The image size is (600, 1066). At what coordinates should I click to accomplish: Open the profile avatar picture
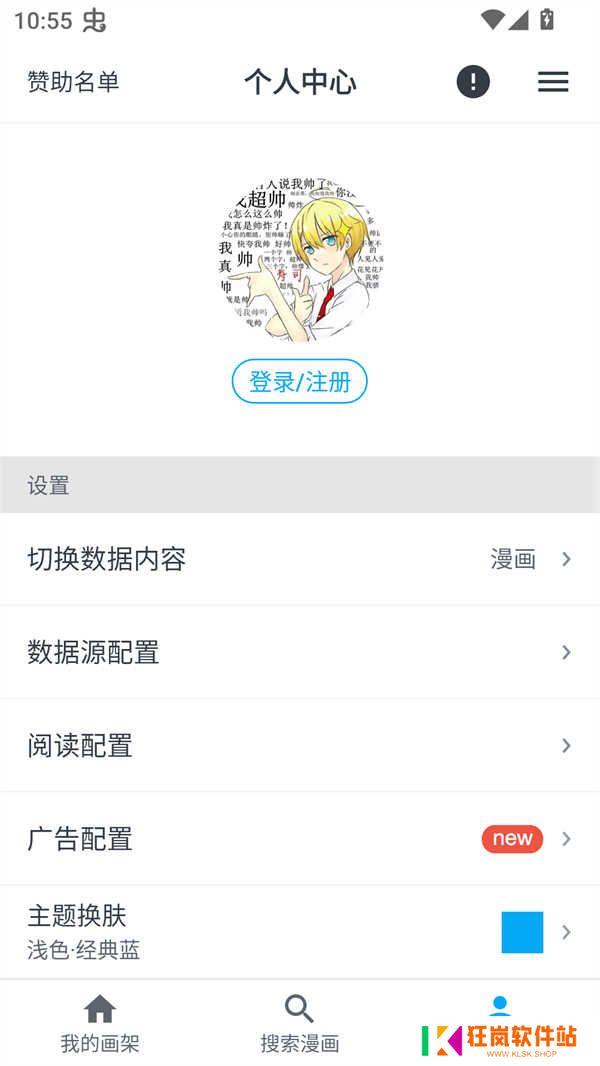[300, 259]
